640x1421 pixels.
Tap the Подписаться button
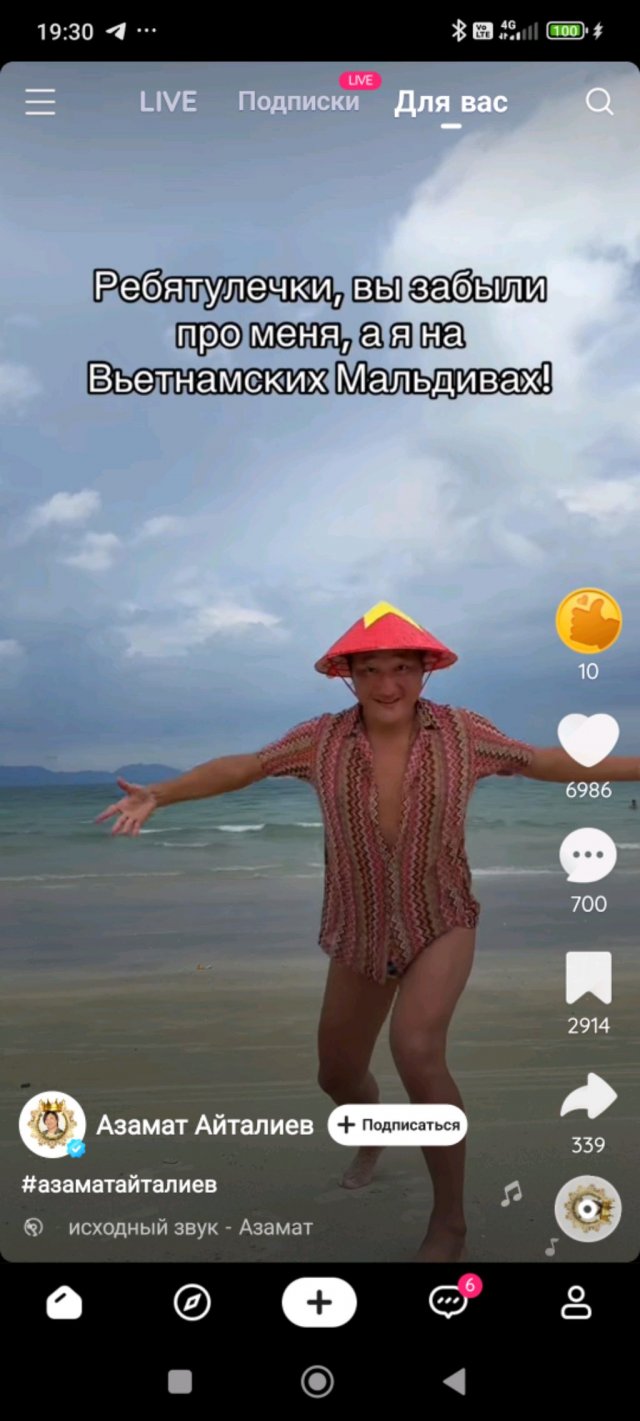point(397,1125)
